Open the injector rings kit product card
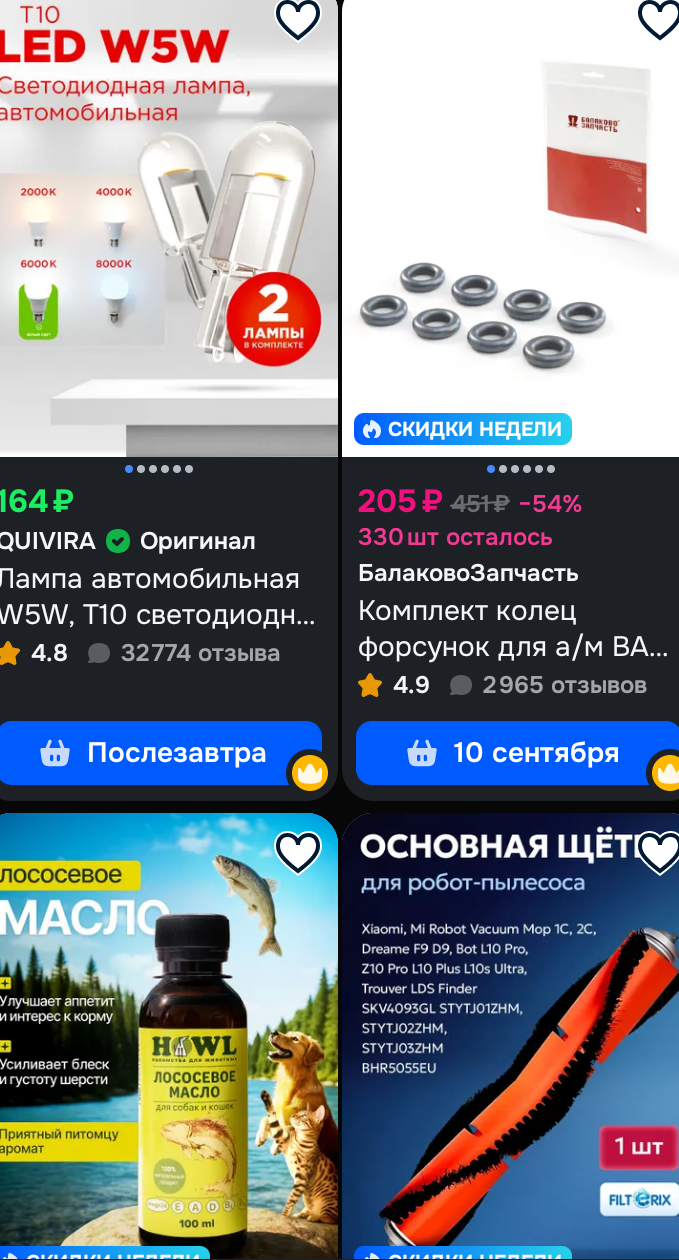 (513, 630)
